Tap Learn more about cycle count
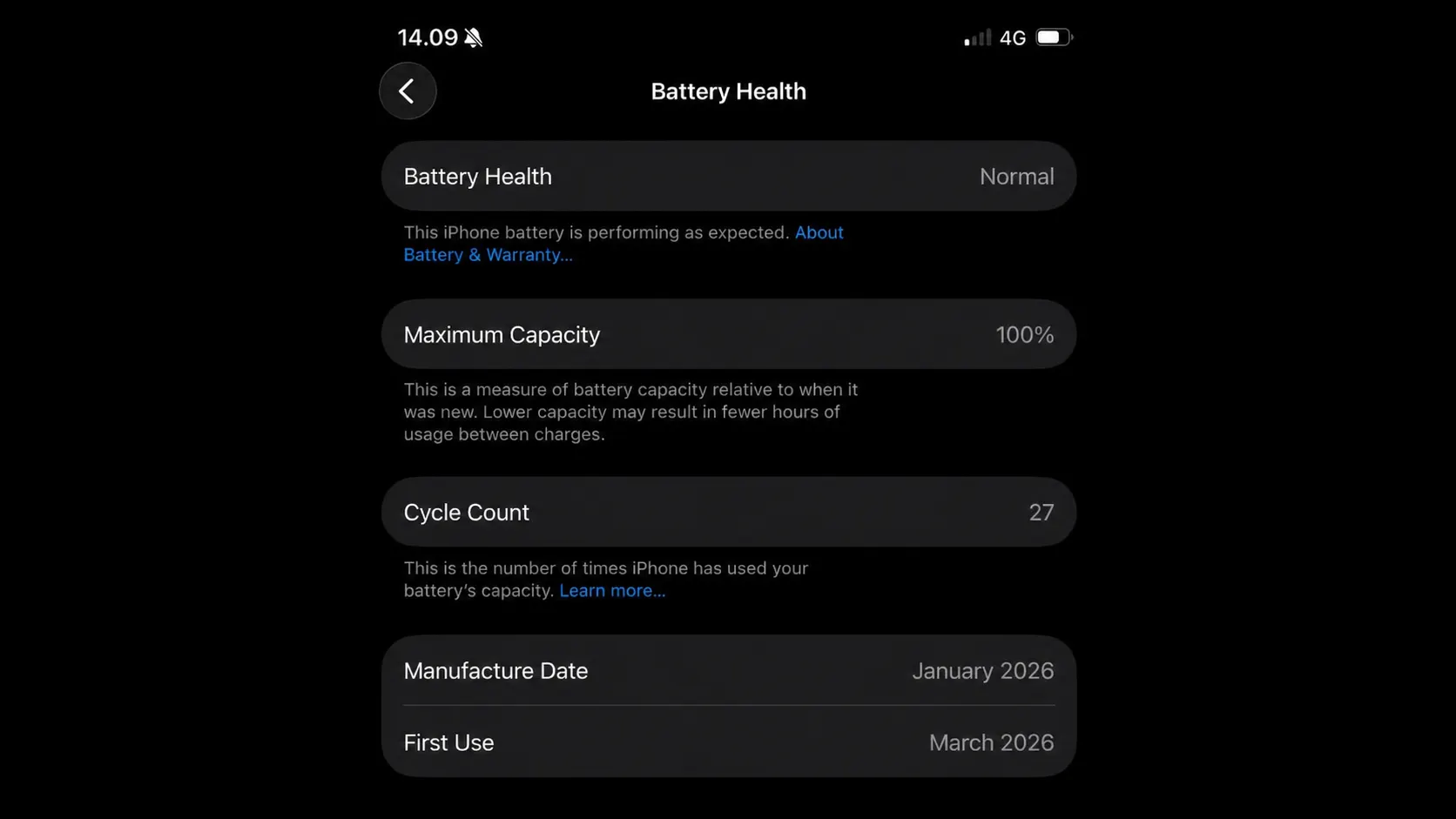The width and height of the screenshot is (1456, 819). (x=612, y=591)
